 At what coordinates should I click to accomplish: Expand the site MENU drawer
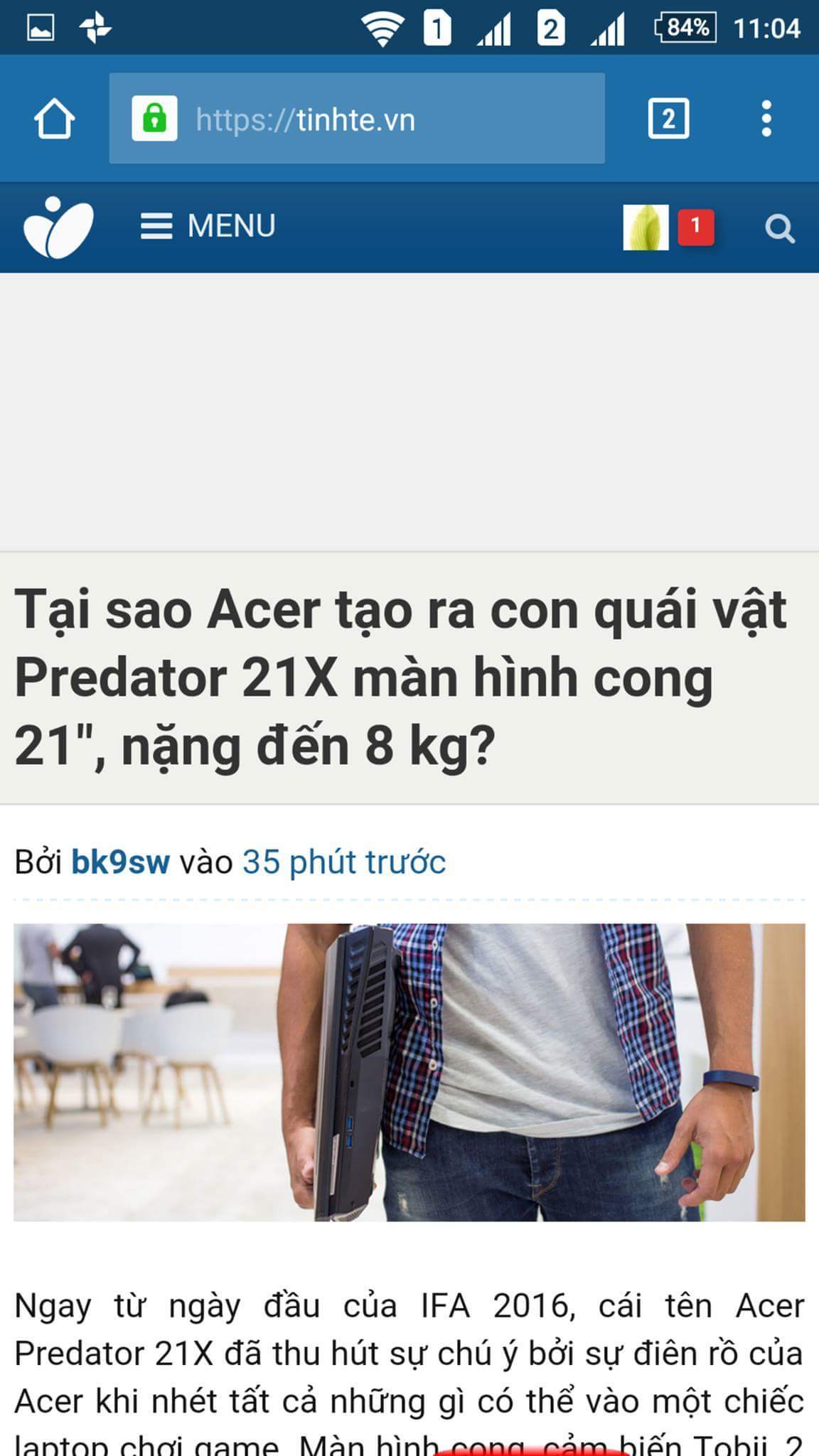coord(208,226)
